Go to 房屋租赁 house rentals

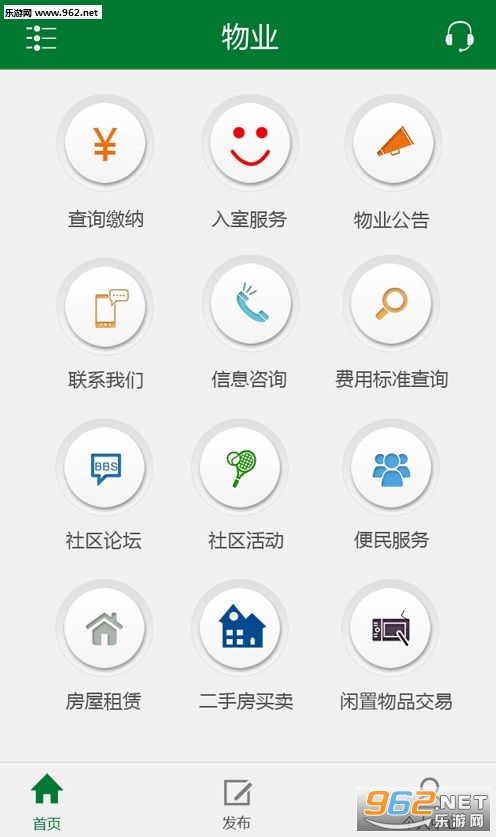pos(105,628)
